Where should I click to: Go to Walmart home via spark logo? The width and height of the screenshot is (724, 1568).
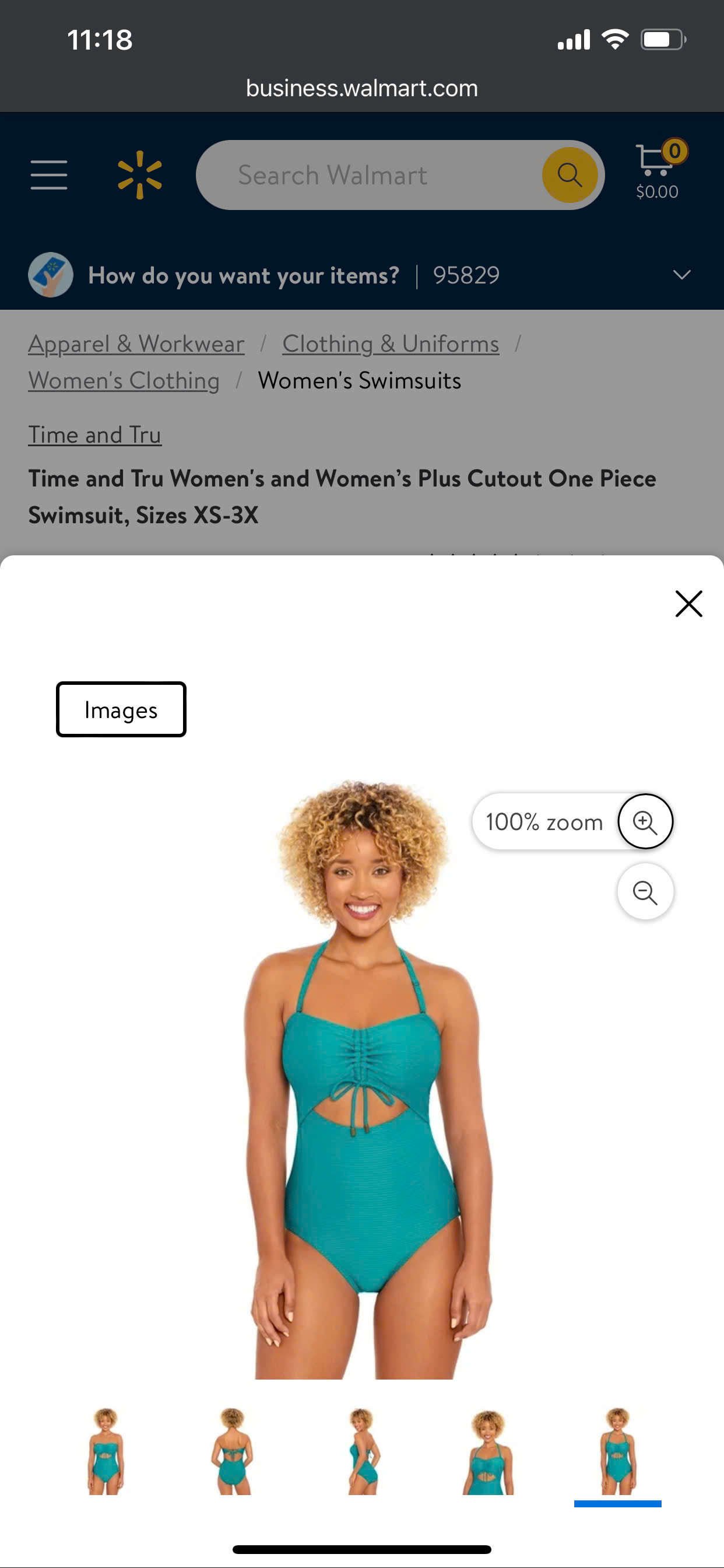tap(140, 176)
